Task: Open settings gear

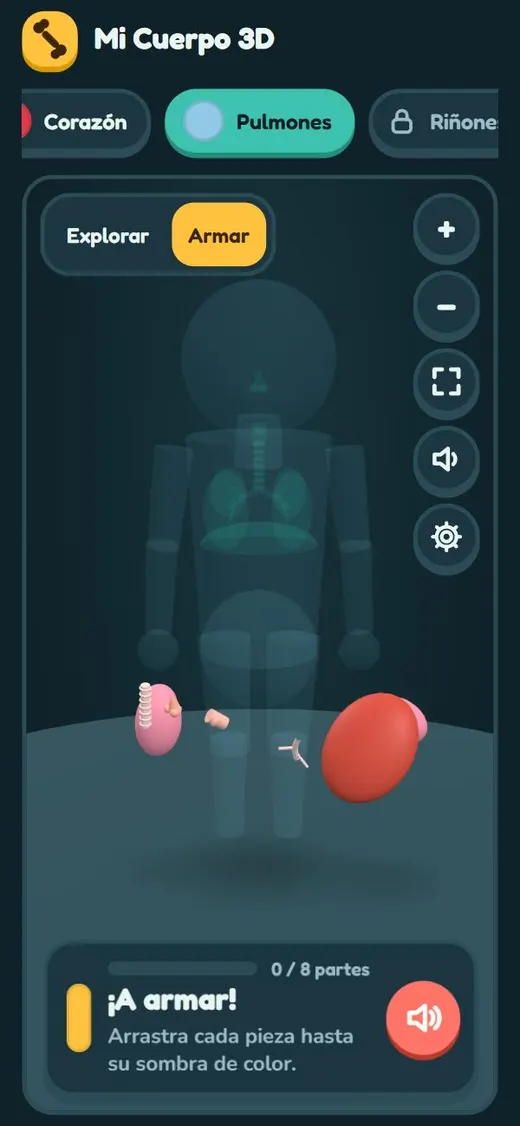Action: pyautogui.click(x=446, y=536)
